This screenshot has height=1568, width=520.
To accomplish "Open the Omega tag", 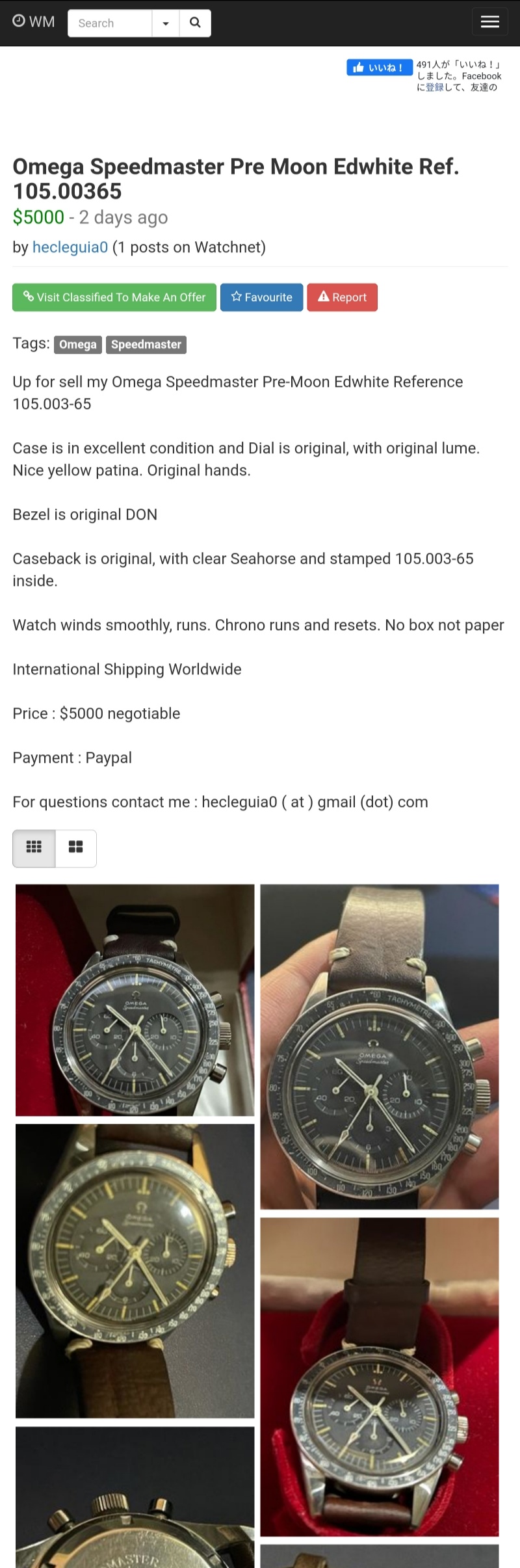I will (x=78, y=345).
